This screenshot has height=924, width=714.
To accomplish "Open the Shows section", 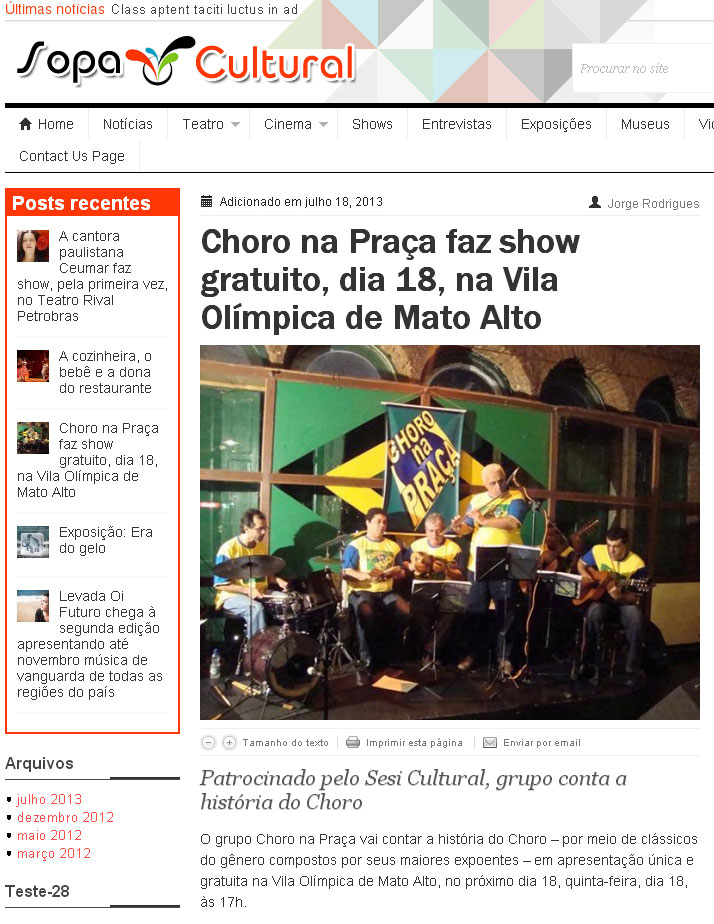I will coord(372,124).
